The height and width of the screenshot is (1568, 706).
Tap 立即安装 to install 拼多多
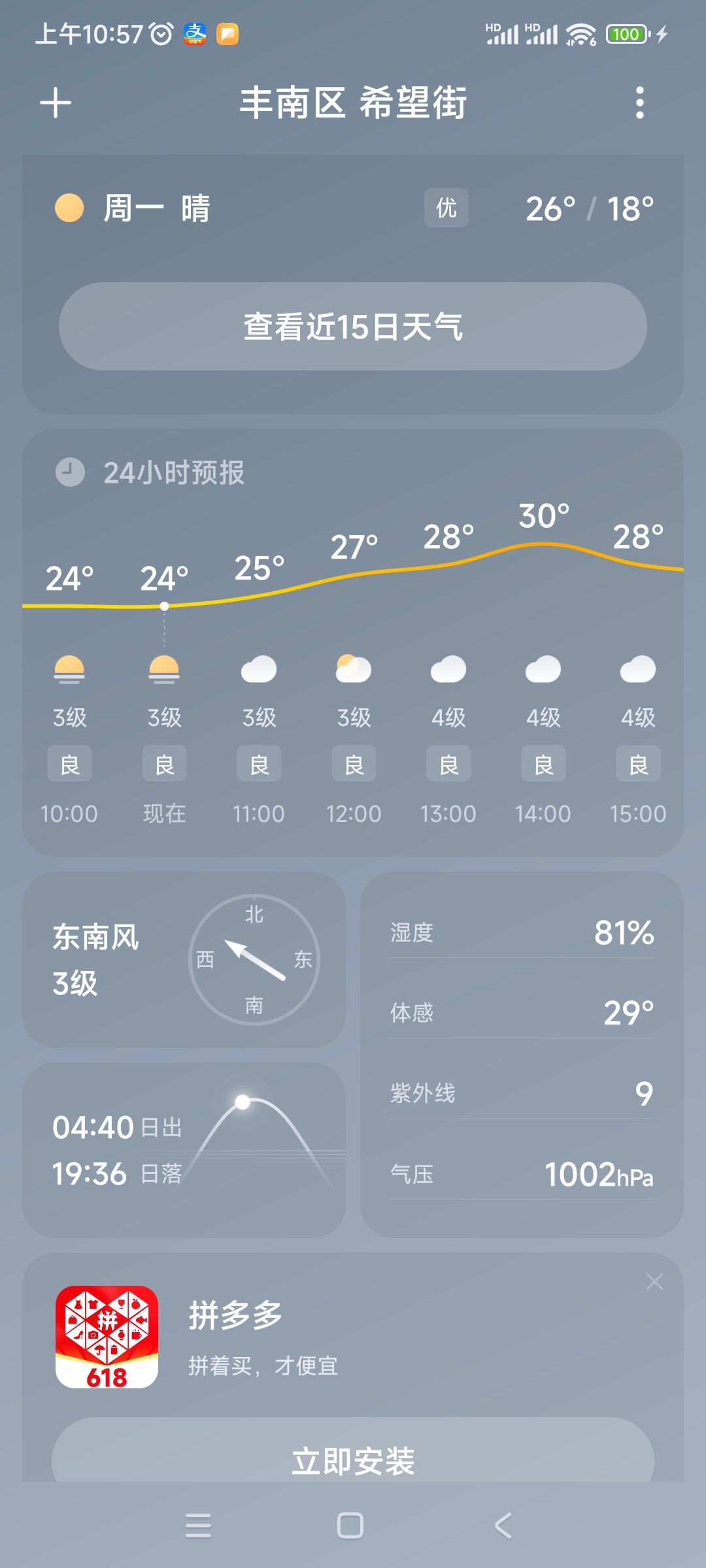[353, 1452]
